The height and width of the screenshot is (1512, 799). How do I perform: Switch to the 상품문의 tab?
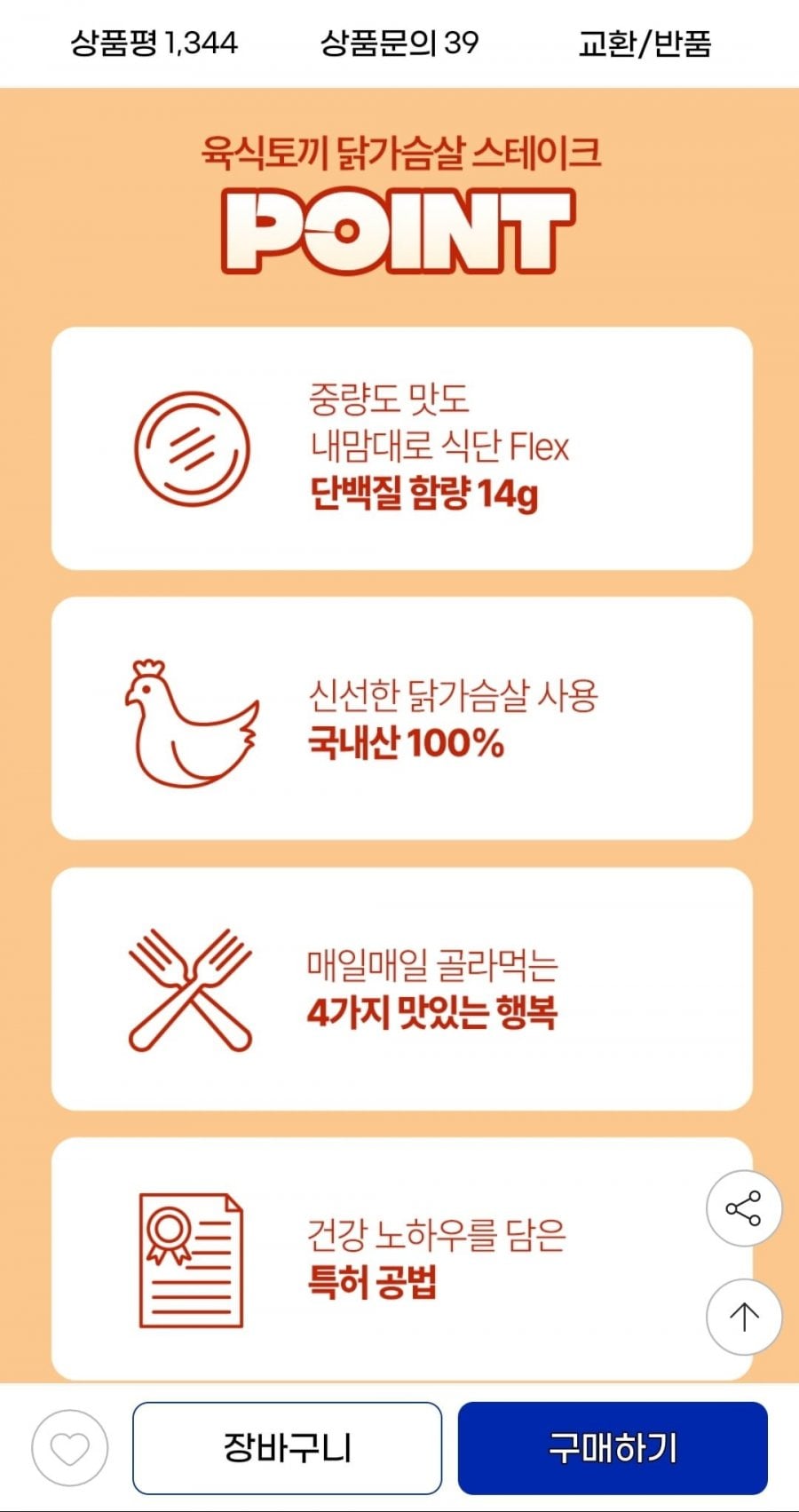(399, 43)
